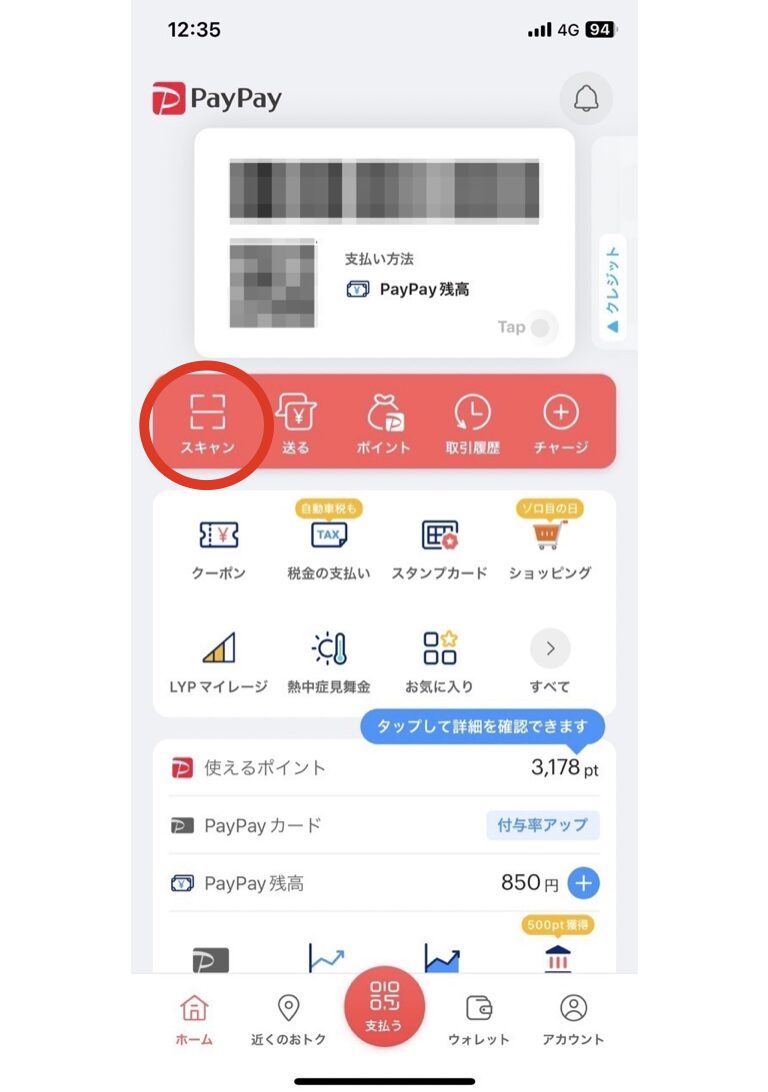Open チャージ to add balance
This screenshot has height=1092, width=768.
[561, 423]
